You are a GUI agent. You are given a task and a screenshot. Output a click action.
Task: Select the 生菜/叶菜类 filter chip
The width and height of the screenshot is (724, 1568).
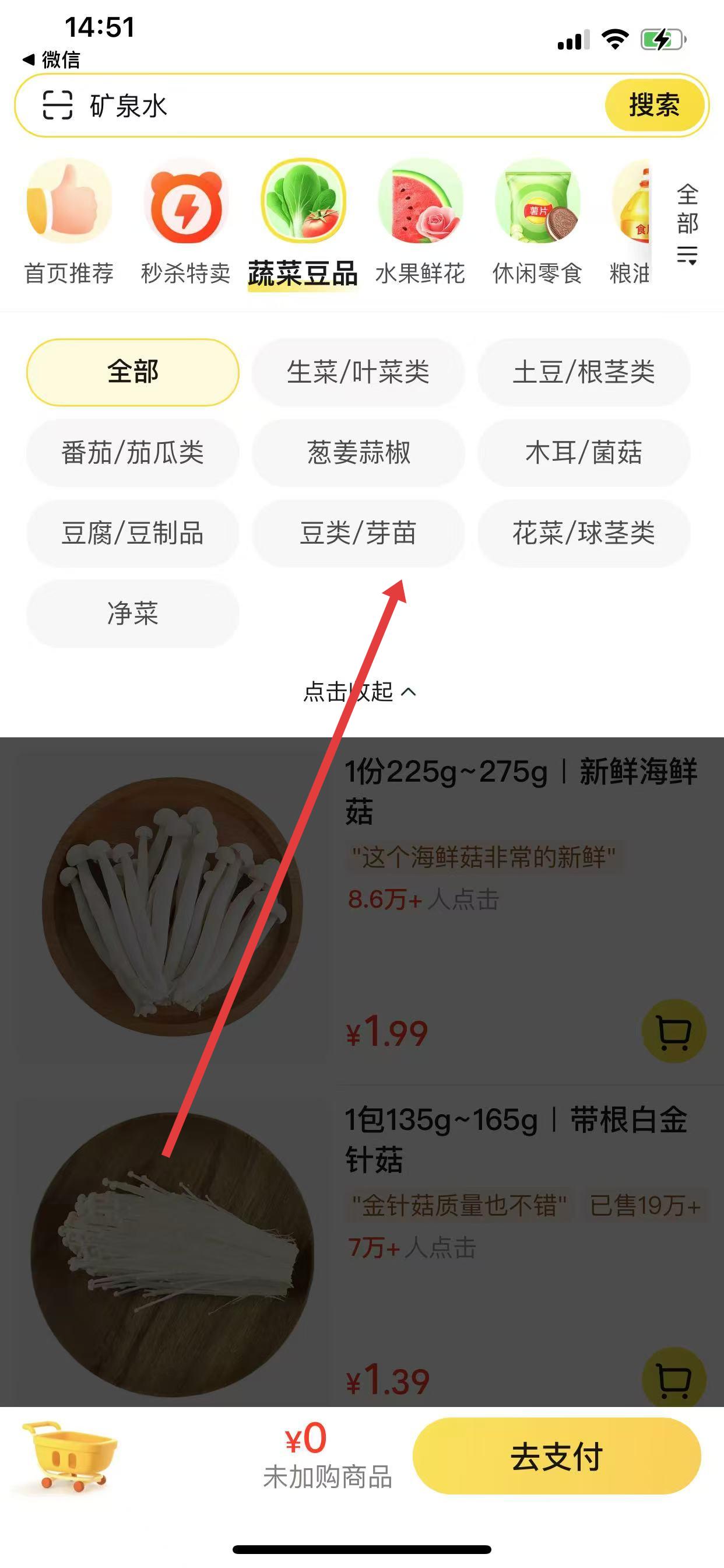point(359,372)
